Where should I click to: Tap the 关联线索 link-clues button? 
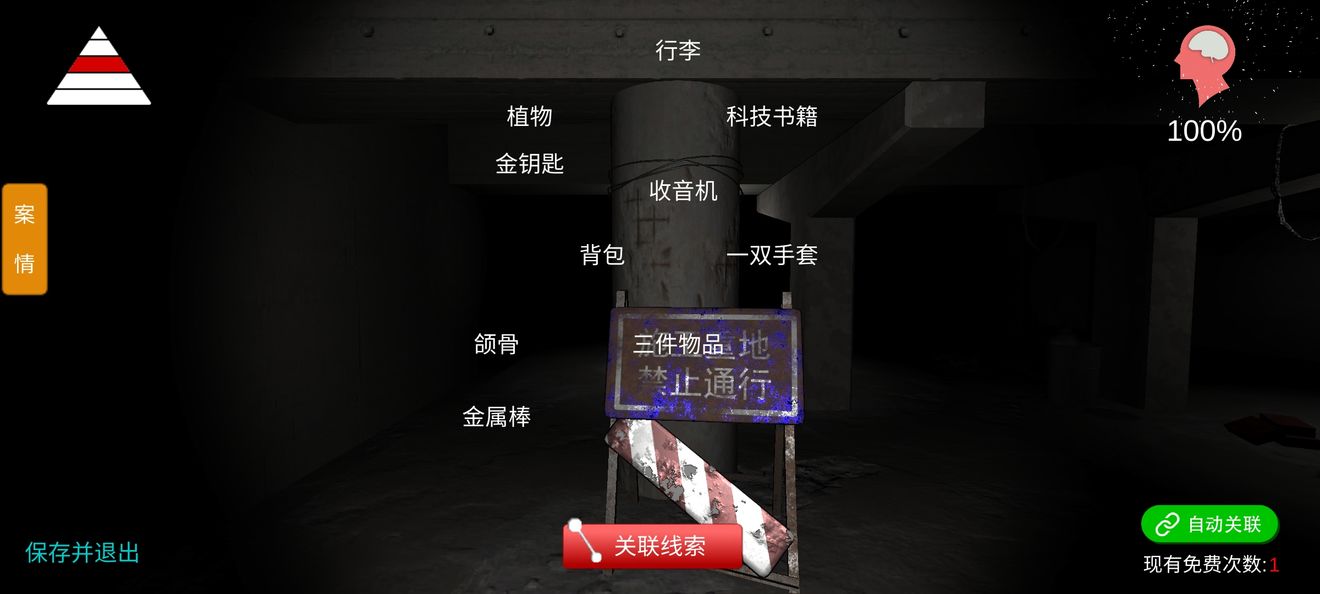tap(652, 546)
